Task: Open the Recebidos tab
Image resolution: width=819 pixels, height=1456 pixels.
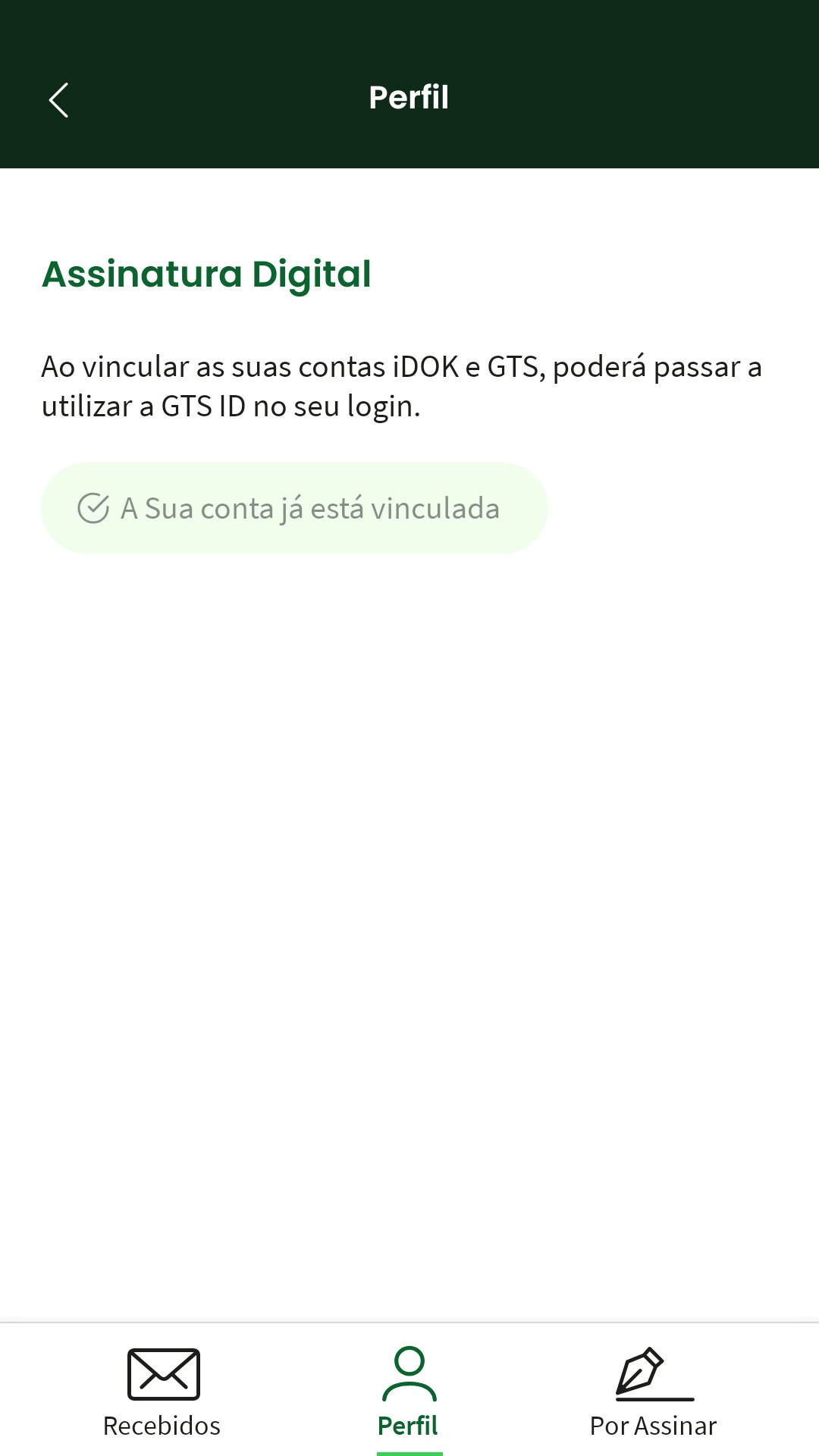Action: click(x=162, y=1392)
